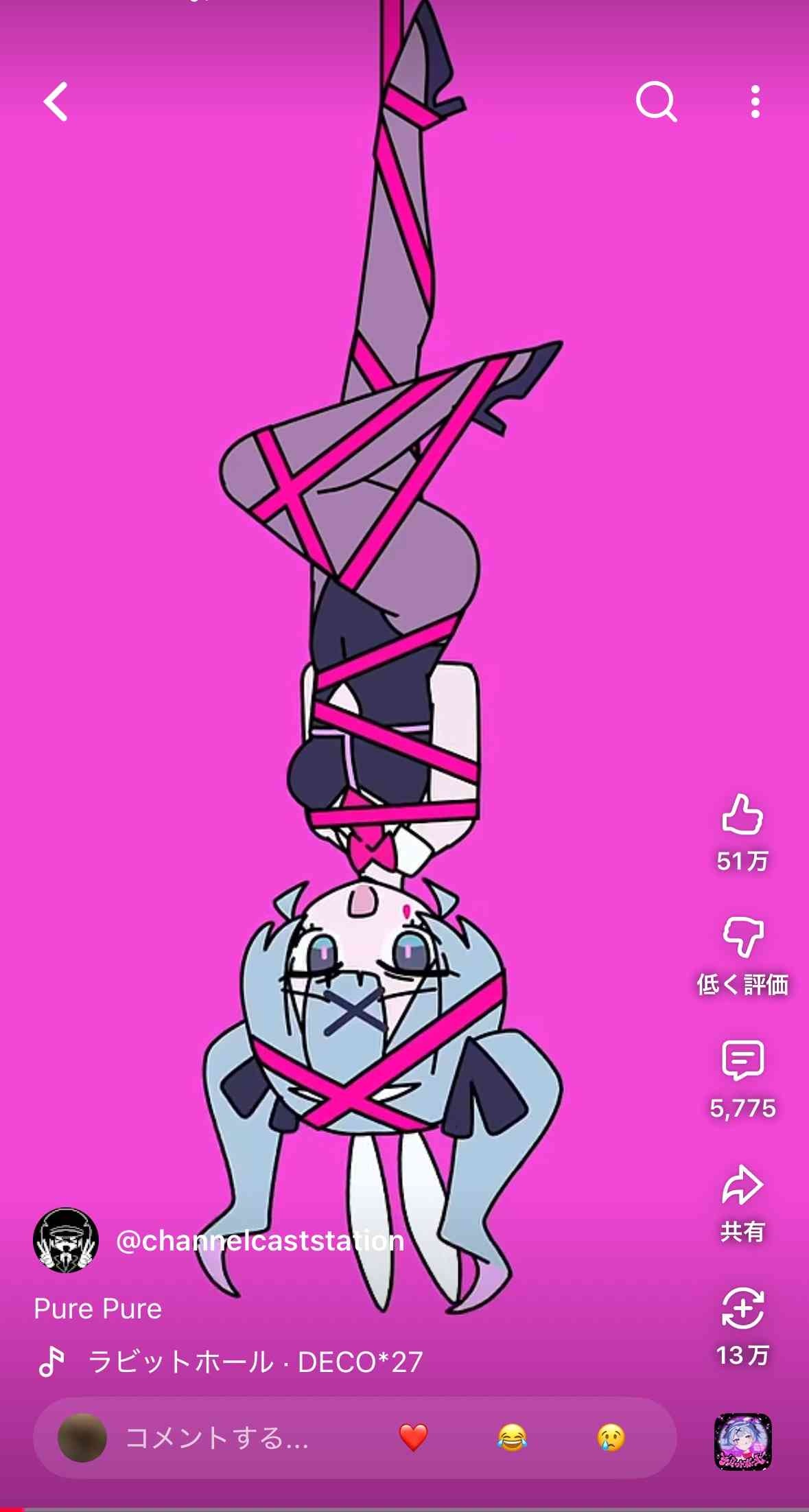Dislike this short with thumbs down

click(x=742, y=938)
